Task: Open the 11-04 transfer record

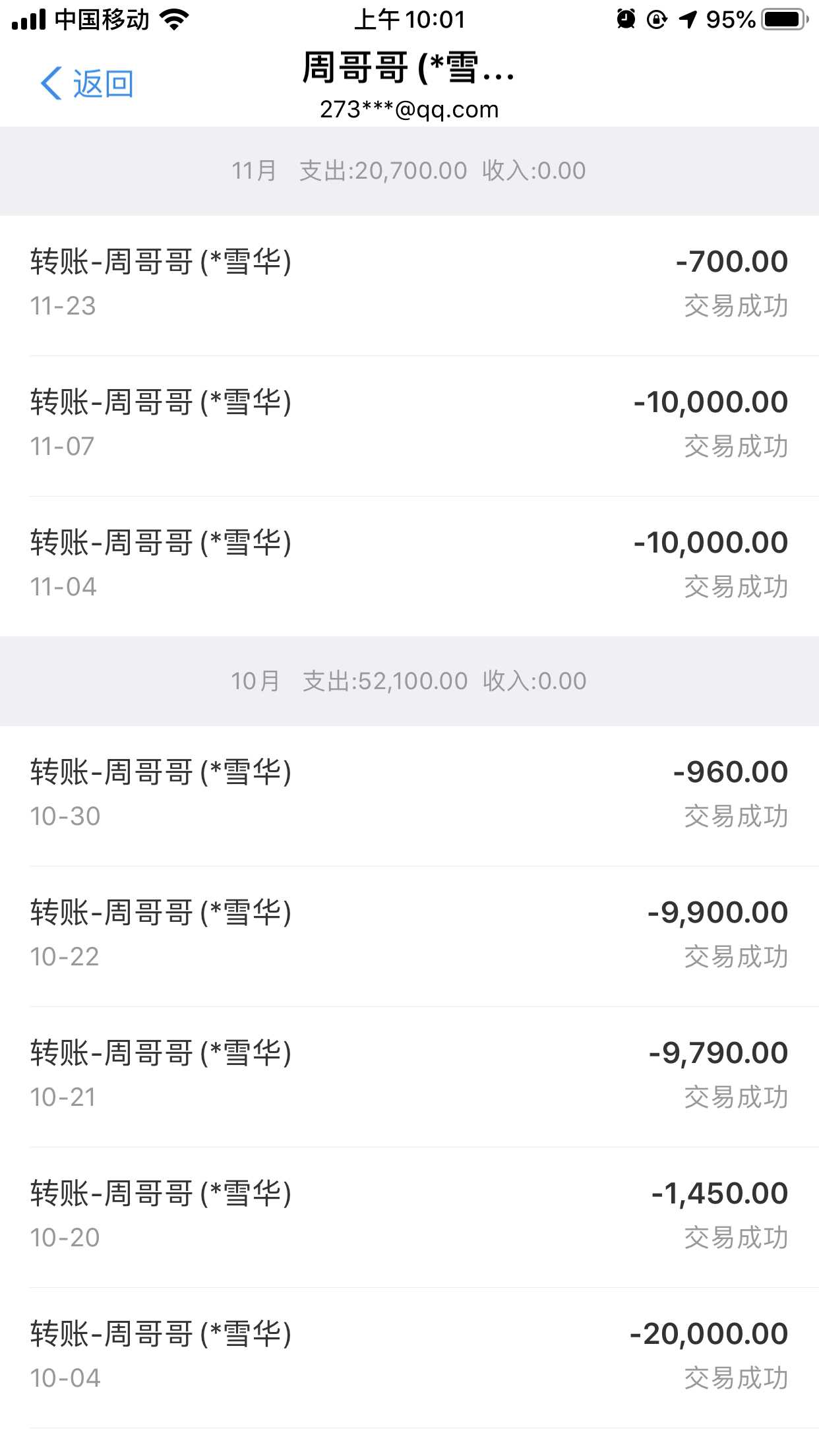Action: pos(409,565)
